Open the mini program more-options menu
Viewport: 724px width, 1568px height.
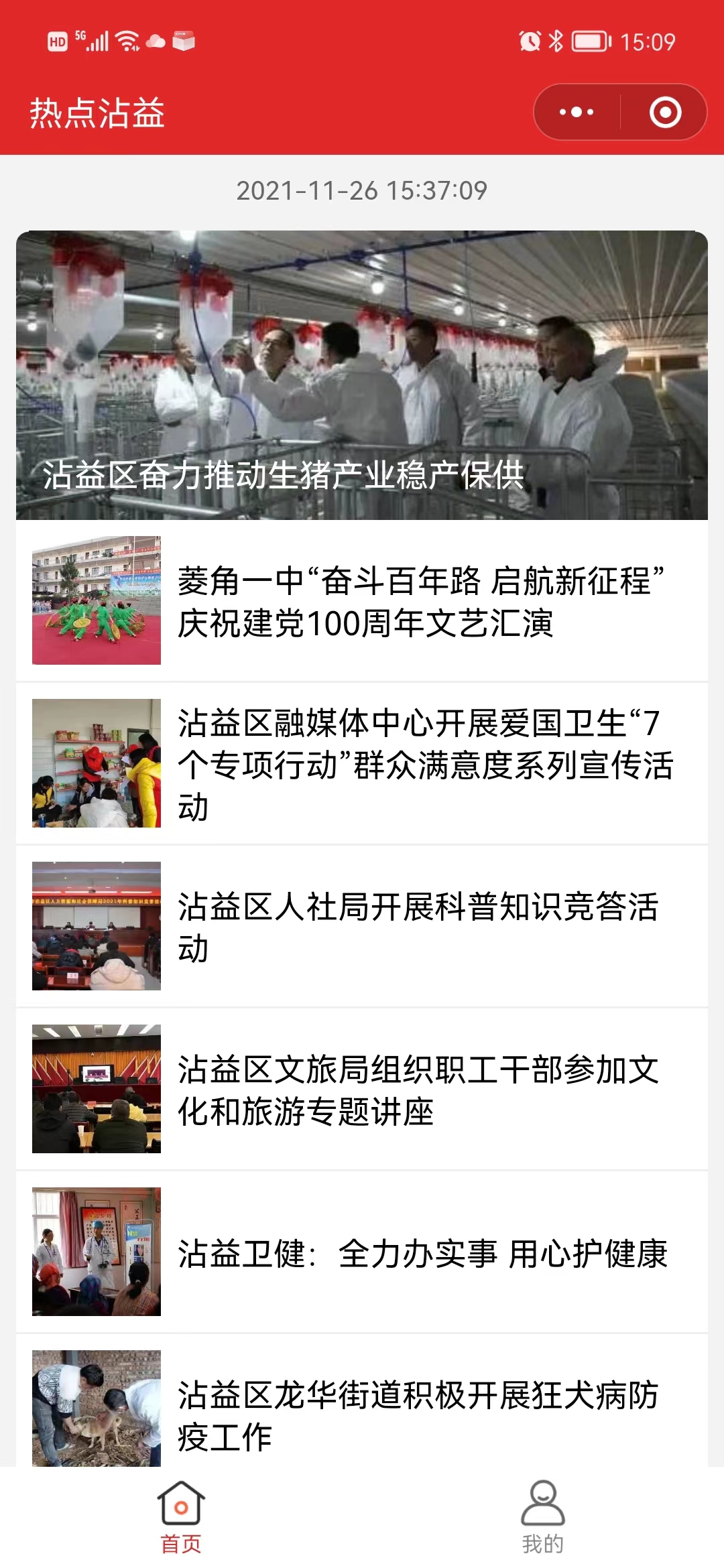coord(577,112)
